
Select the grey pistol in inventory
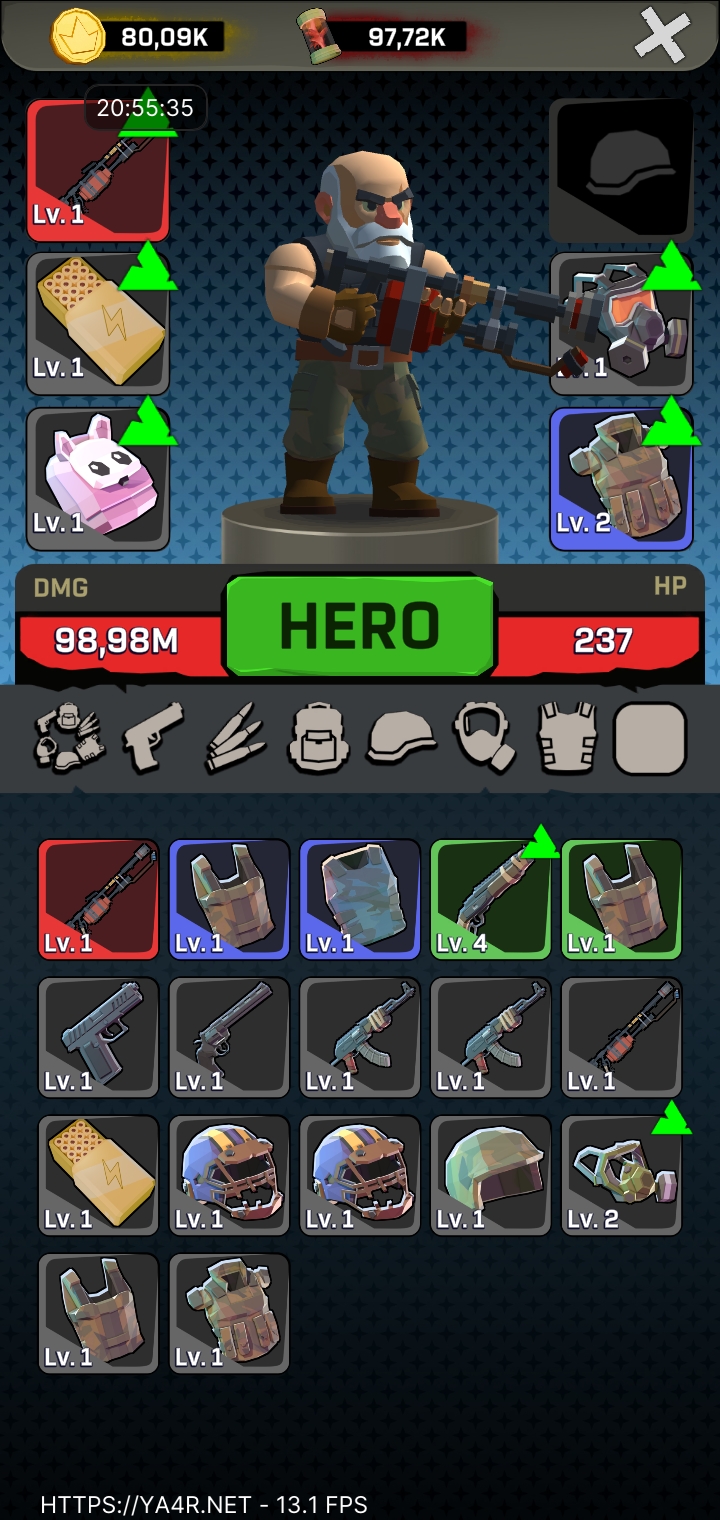click(x=98, y=1037)
